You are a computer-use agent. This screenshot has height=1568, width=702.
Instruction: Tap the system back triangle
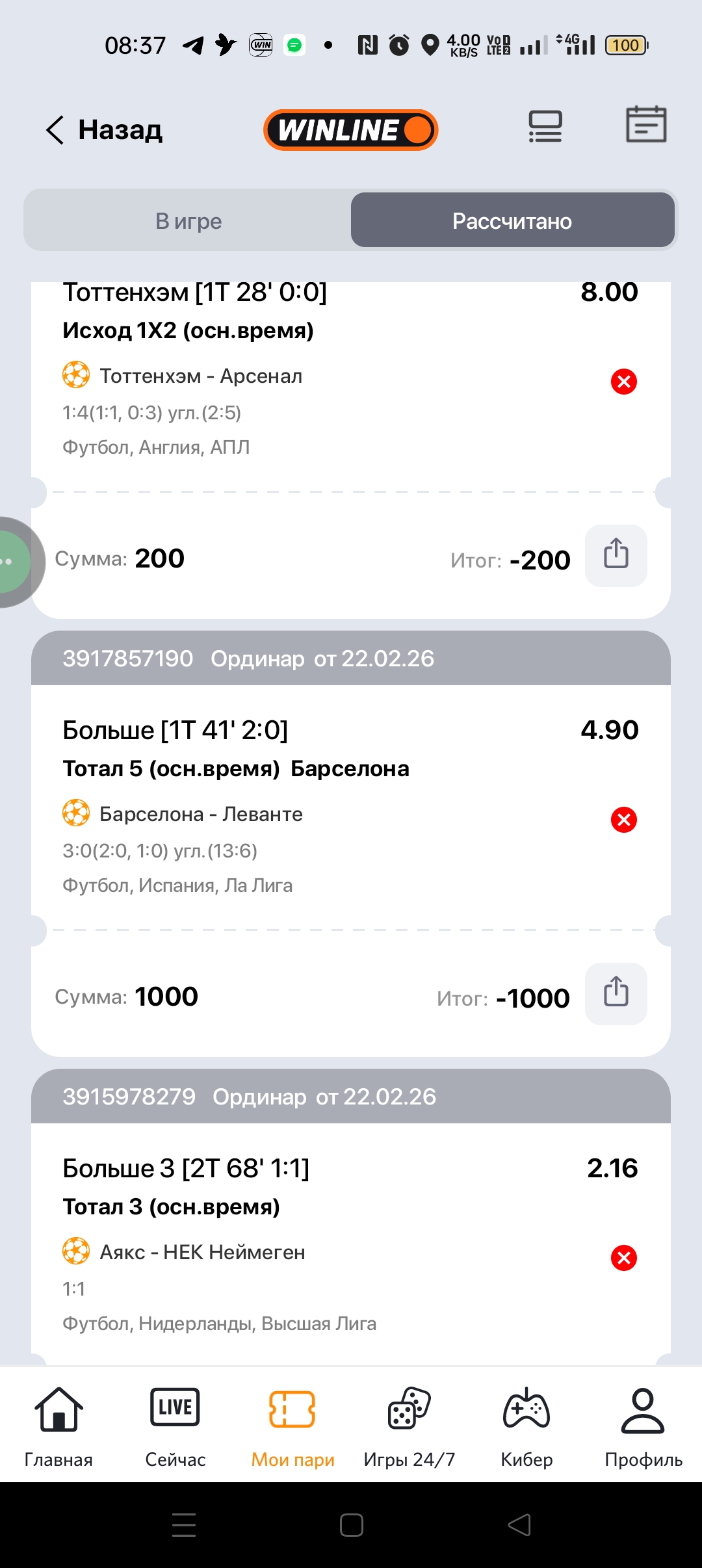pos(519,1525)
